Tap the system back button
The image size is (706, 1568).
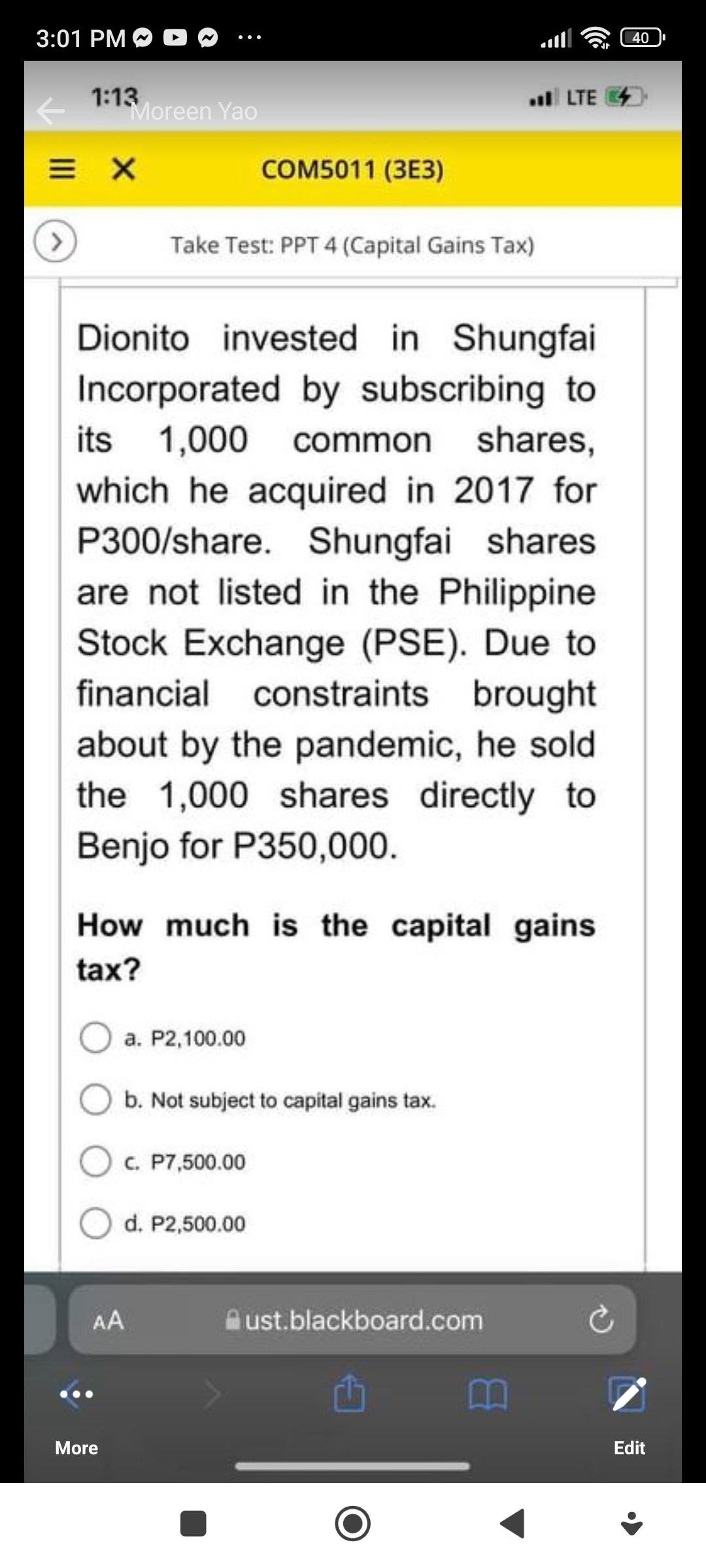click(513, 1524)
